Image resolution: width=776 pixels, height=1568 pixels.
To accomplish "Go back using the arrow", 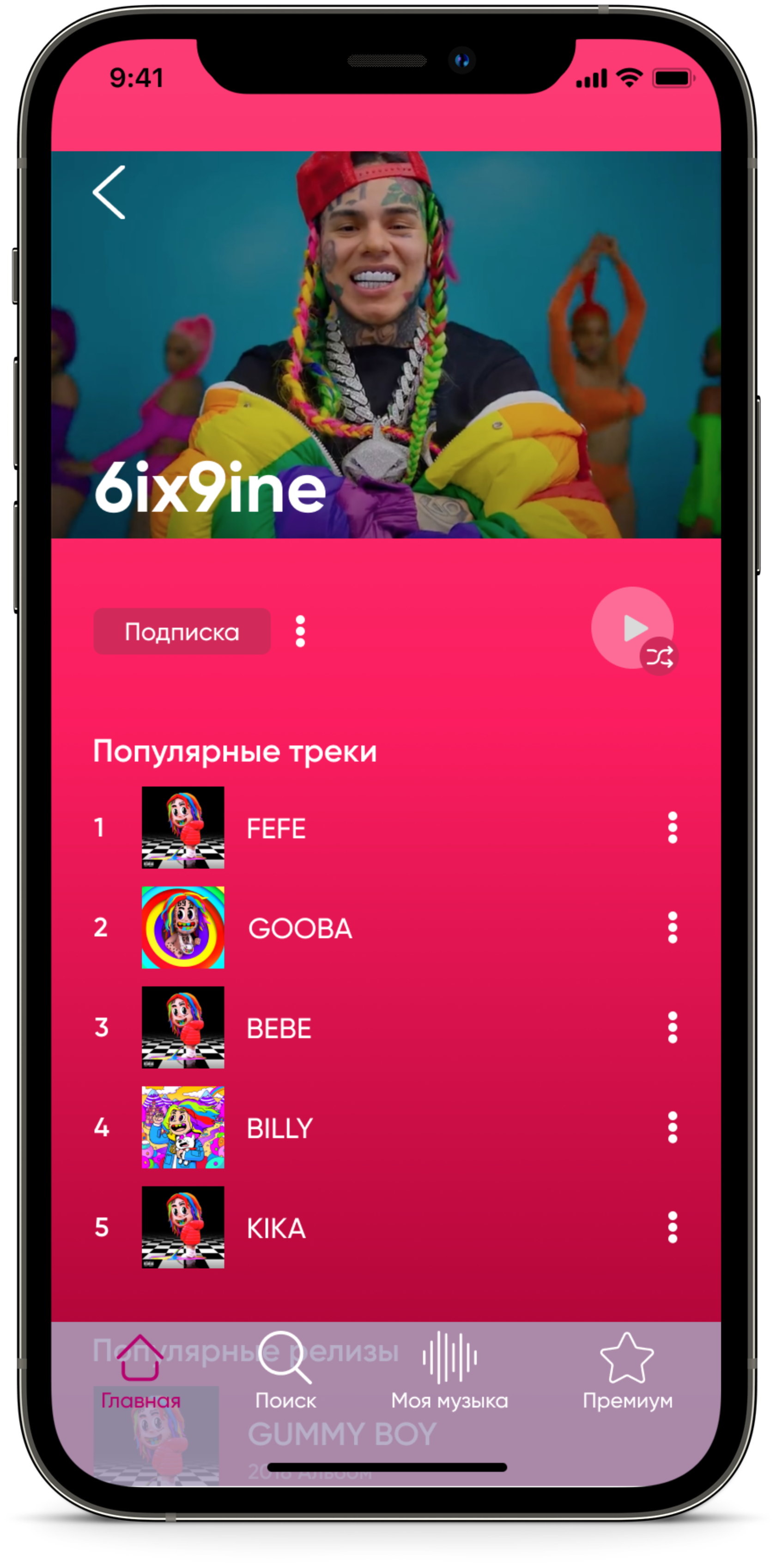I will click(x=109, y=192).
